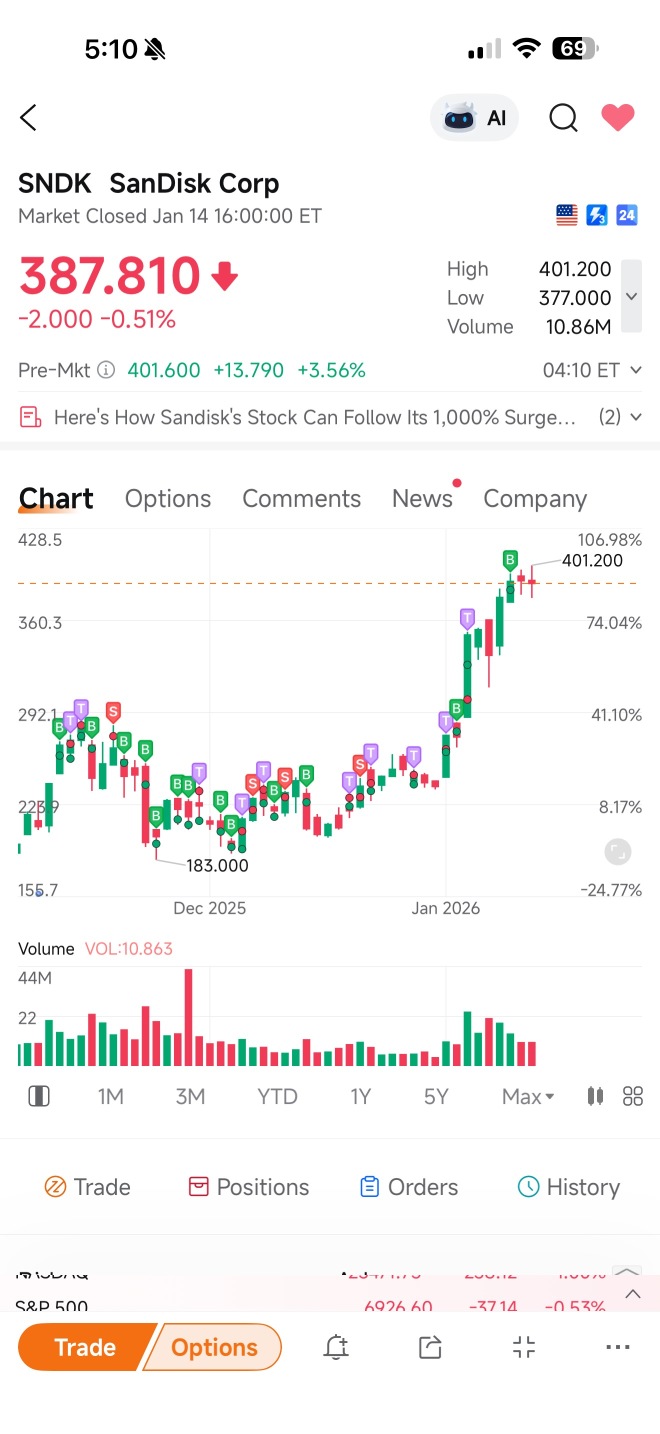Open the more options ellipsis menu
This screenshot has width=660, height=1434.
click(x=618, y=1347)
